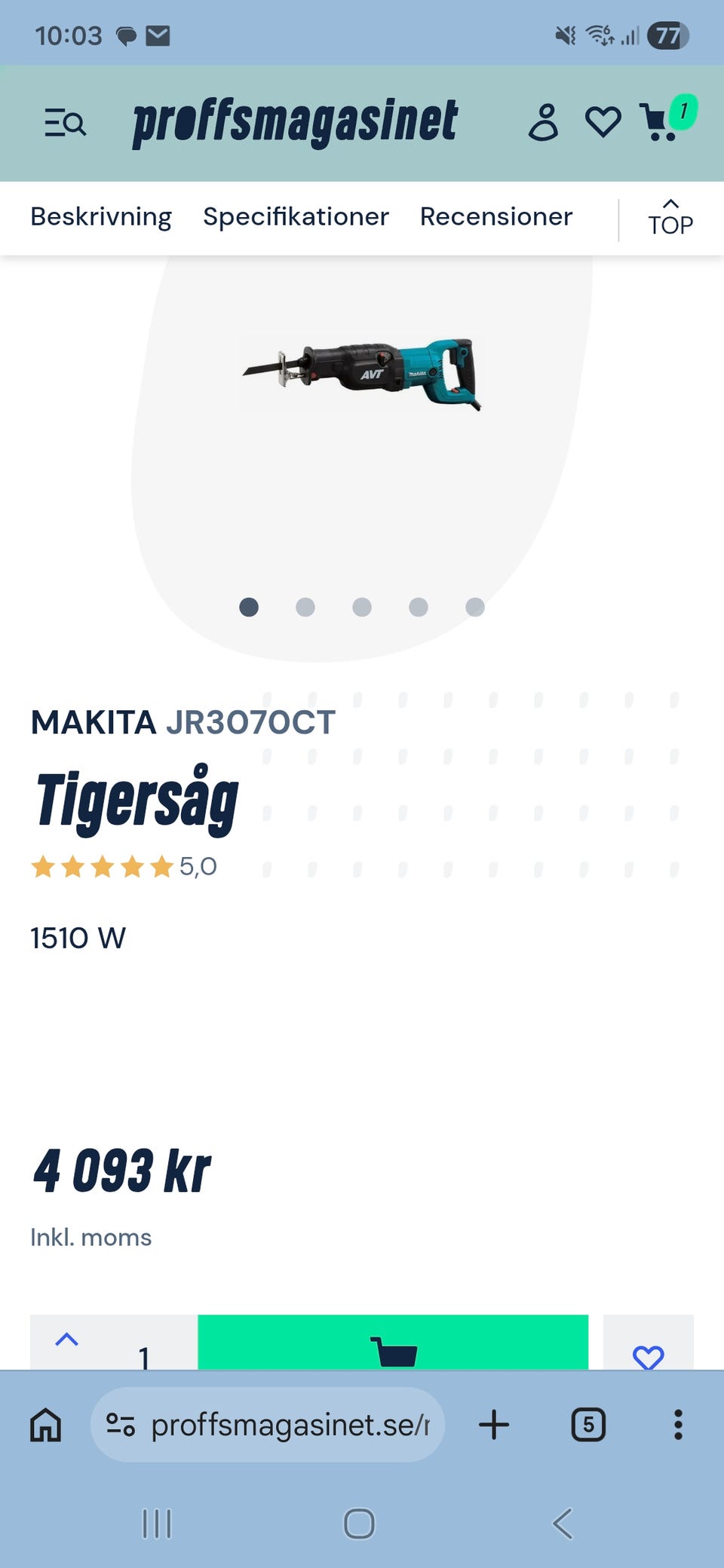The width and height of the screenshot is (724, 1568).
Task: Select the fifth image carousel dot
Action: click(475, 607)
